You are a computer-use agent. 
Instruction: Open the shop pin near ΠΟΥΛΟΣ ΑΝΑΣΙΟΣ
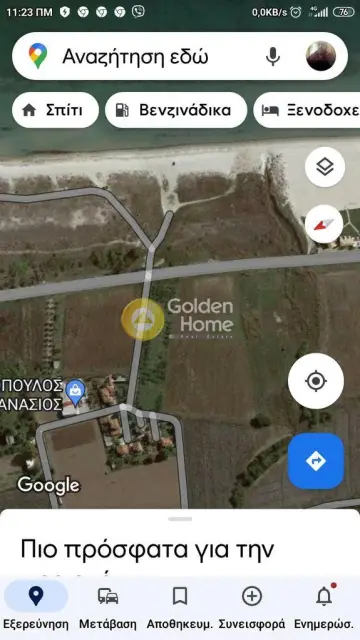pyautogui.click(x=76, y=393)
